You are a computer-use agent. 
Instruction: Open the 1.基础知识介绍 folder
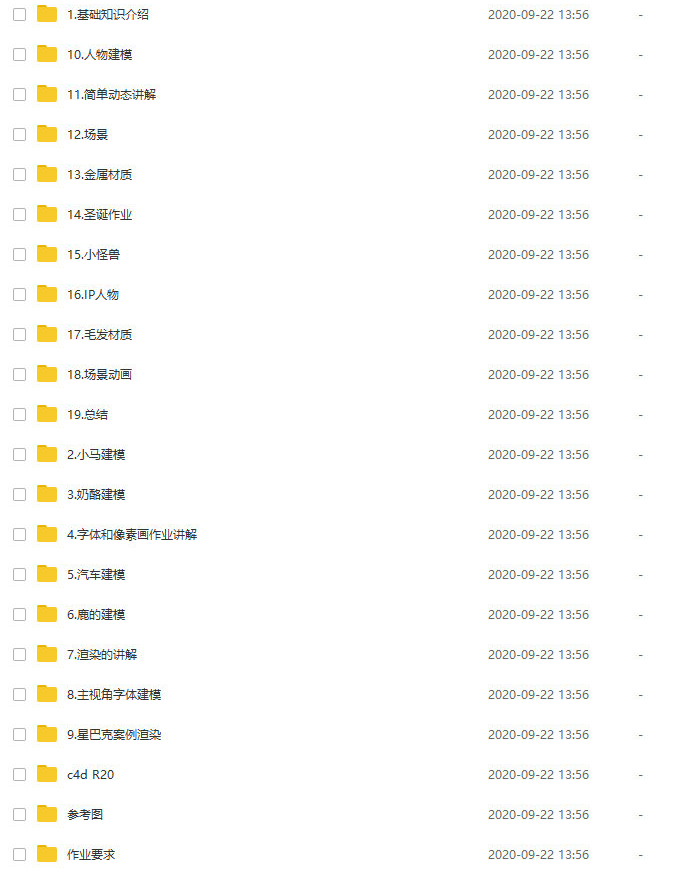108,15
